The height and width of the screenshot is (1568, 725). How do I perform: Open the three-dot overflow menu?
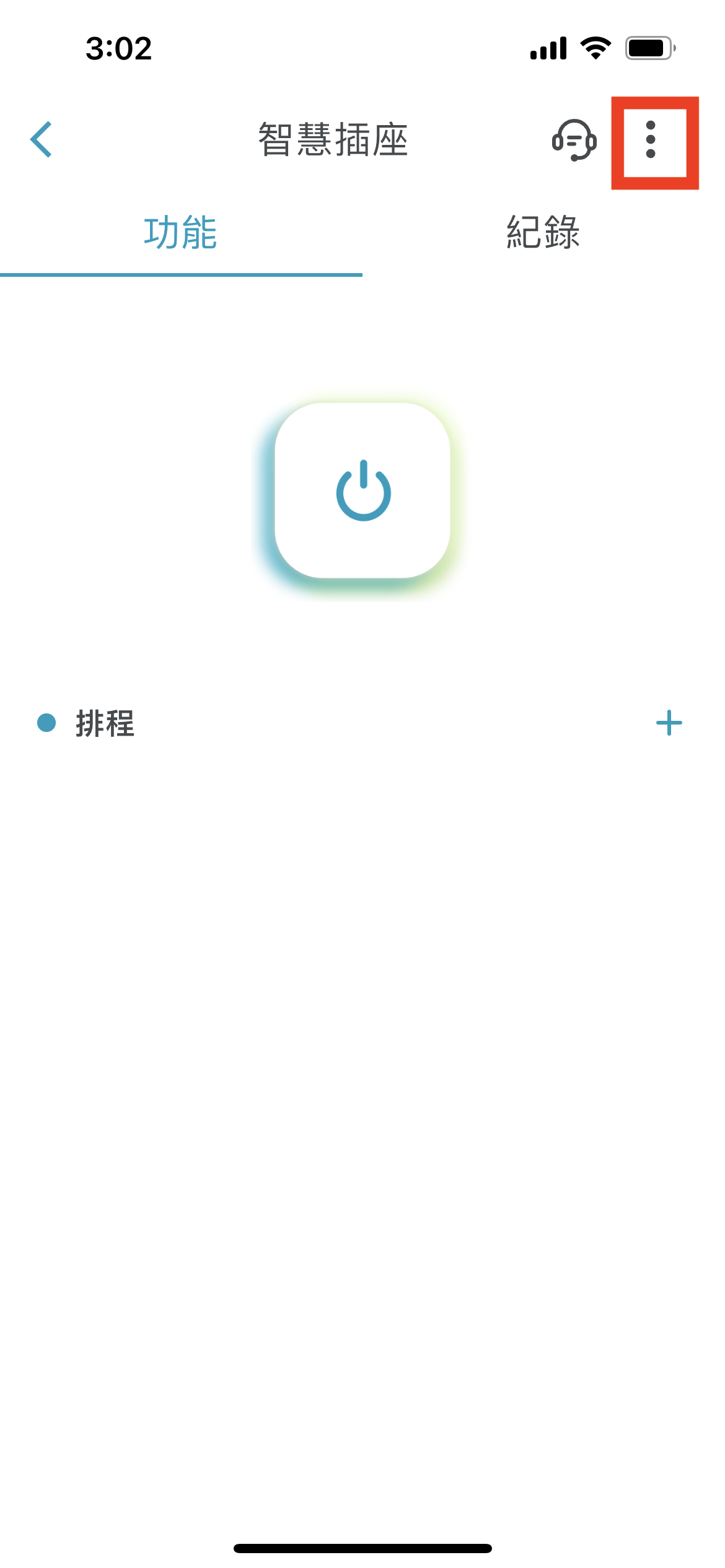(x=651, y=140)
